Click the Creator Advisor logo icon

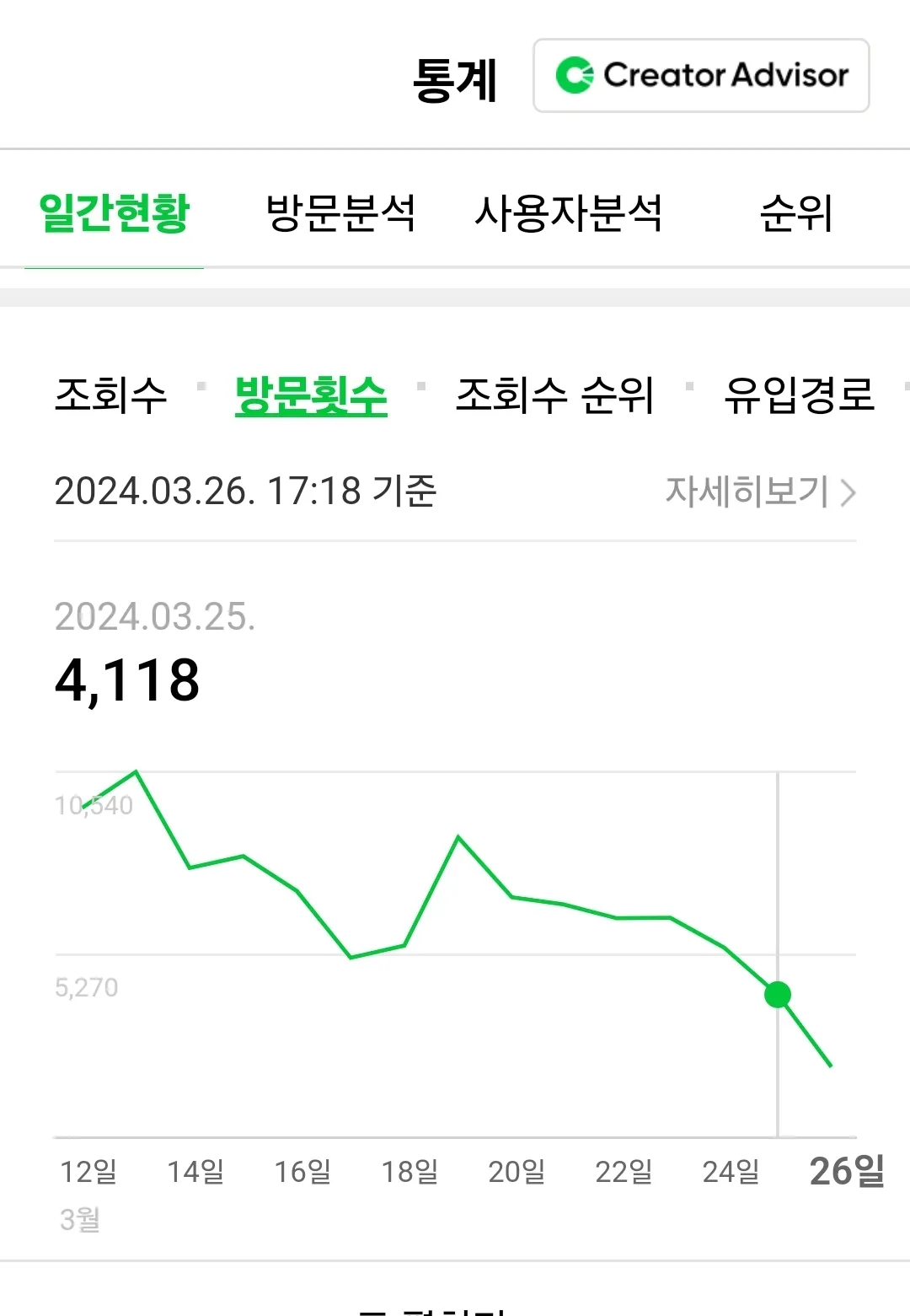[575, 76]
